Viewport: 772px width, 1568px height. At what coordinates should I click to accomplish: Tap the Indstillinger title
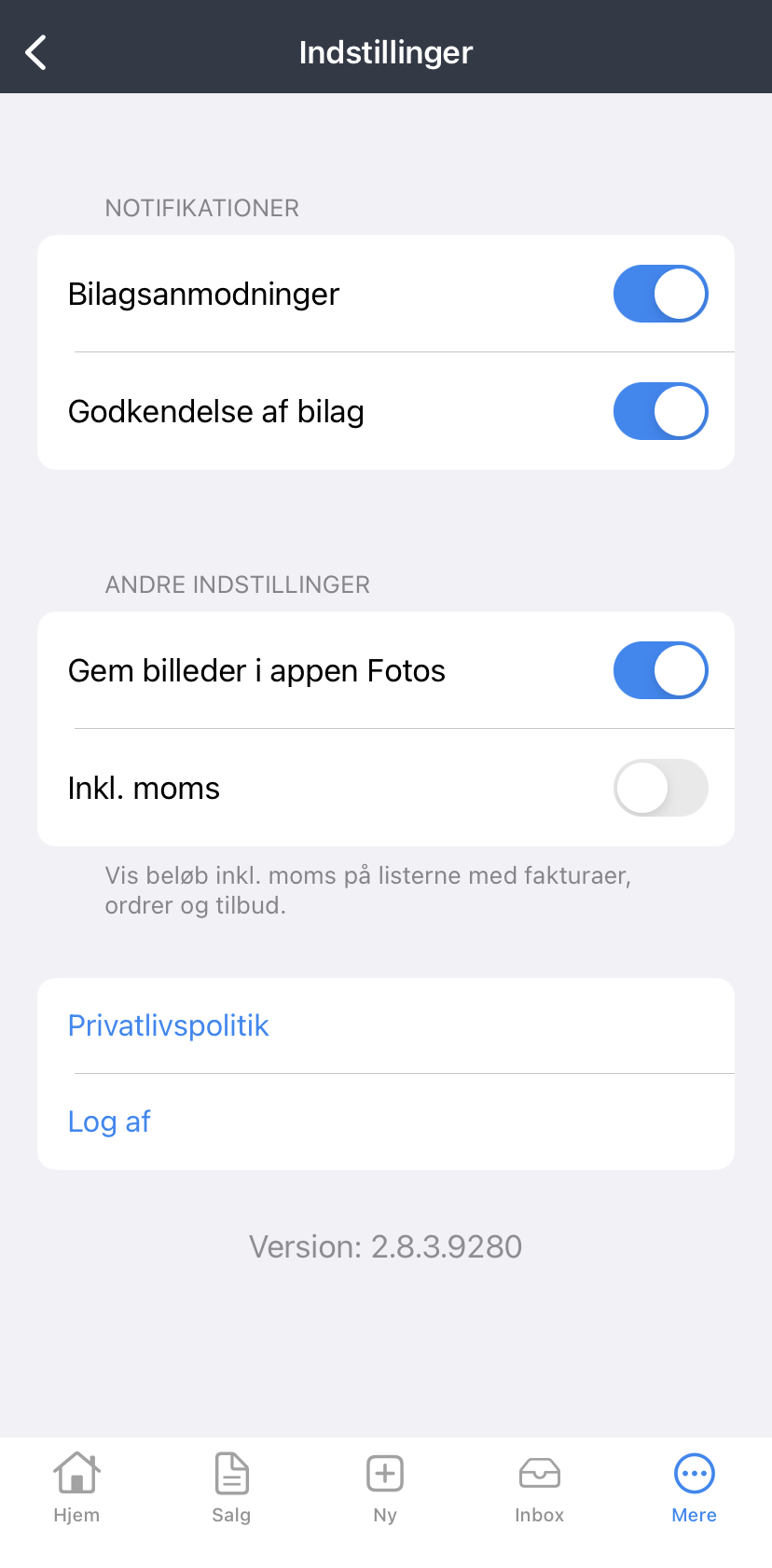tap(385, 51)
